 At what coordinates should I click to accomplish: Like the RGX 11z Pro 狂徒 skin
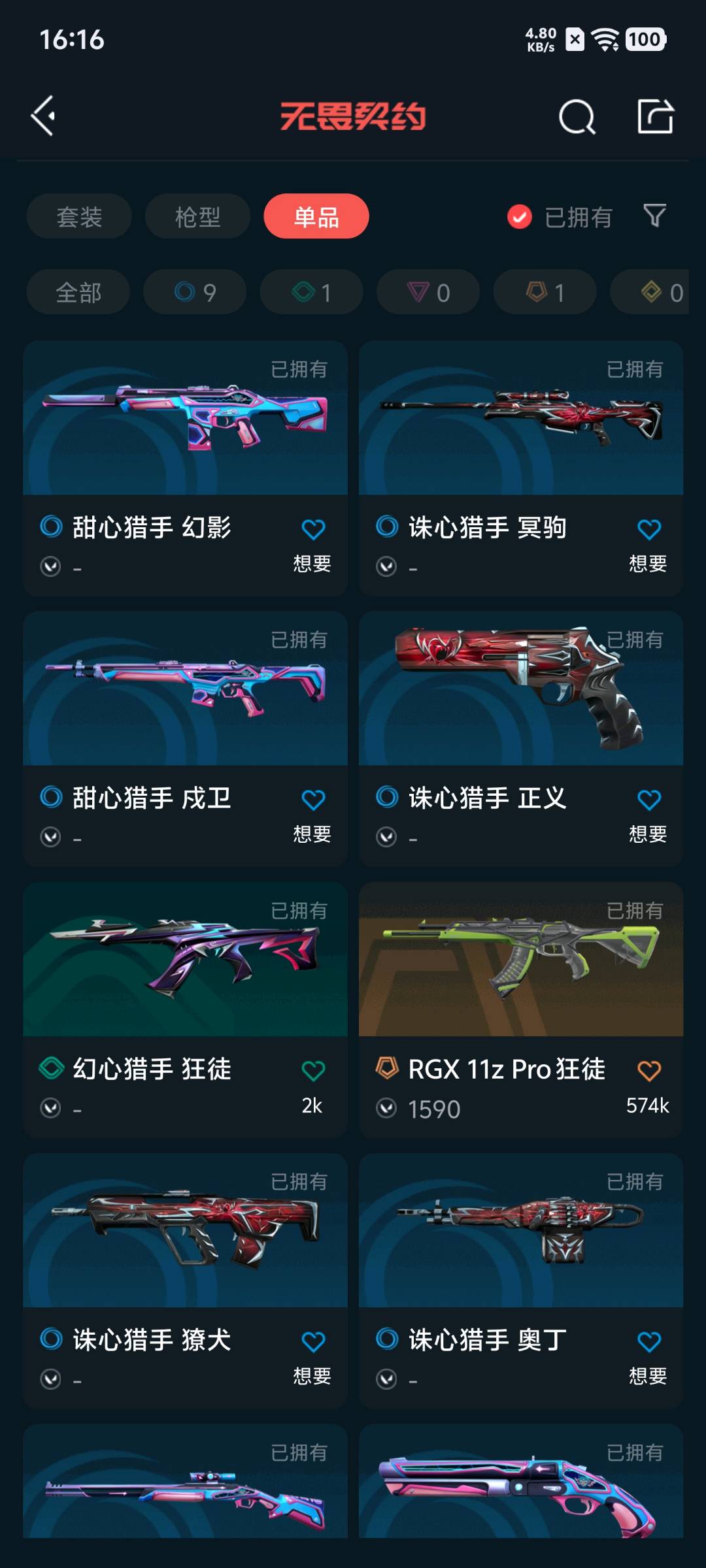649,1071
